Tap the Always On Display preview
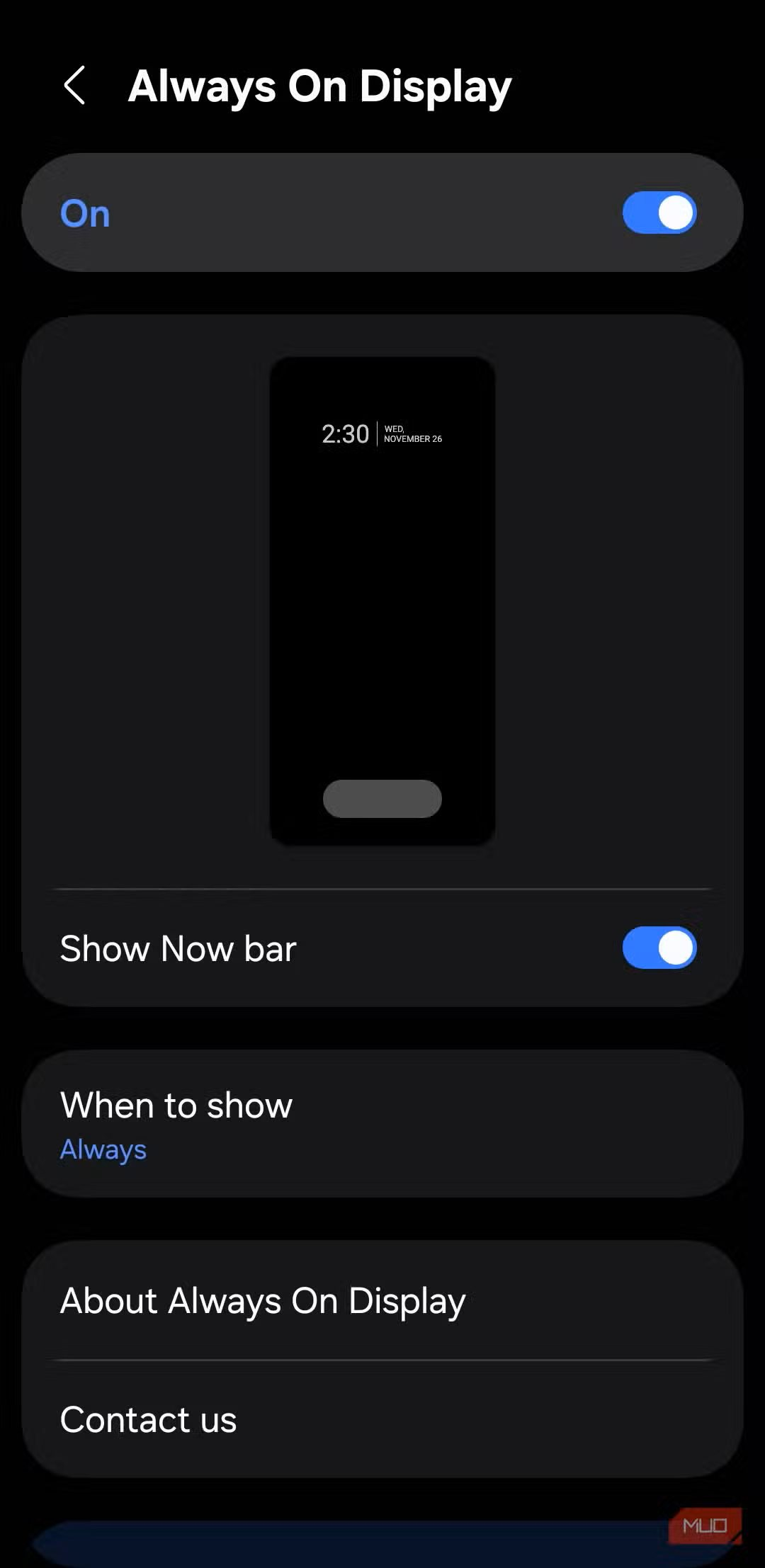 click(x=382, y=601)
